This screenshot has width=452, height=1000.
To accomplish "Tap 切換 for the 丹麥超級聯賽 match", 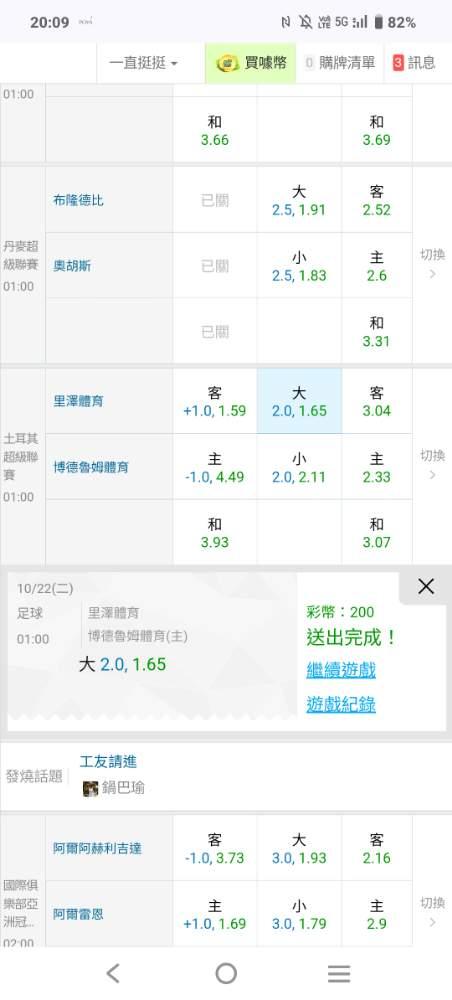I will pyautogui.click(x=432, y=263).
